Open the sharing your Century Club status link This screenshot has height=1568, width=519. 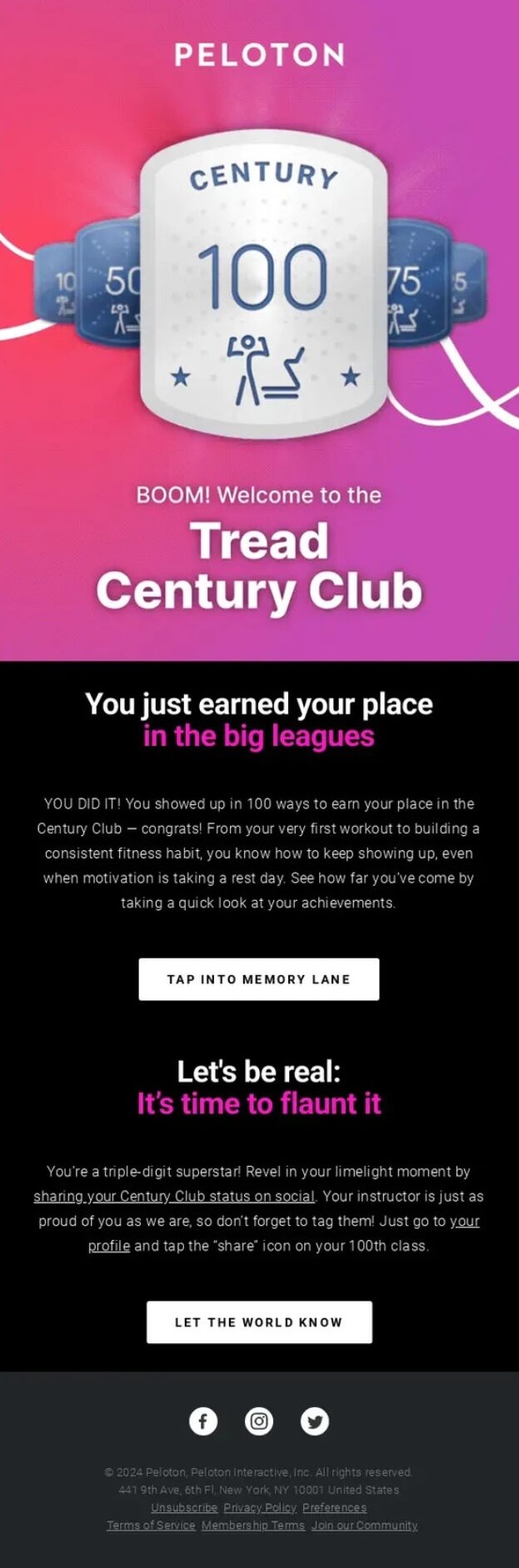(174, 1196)
